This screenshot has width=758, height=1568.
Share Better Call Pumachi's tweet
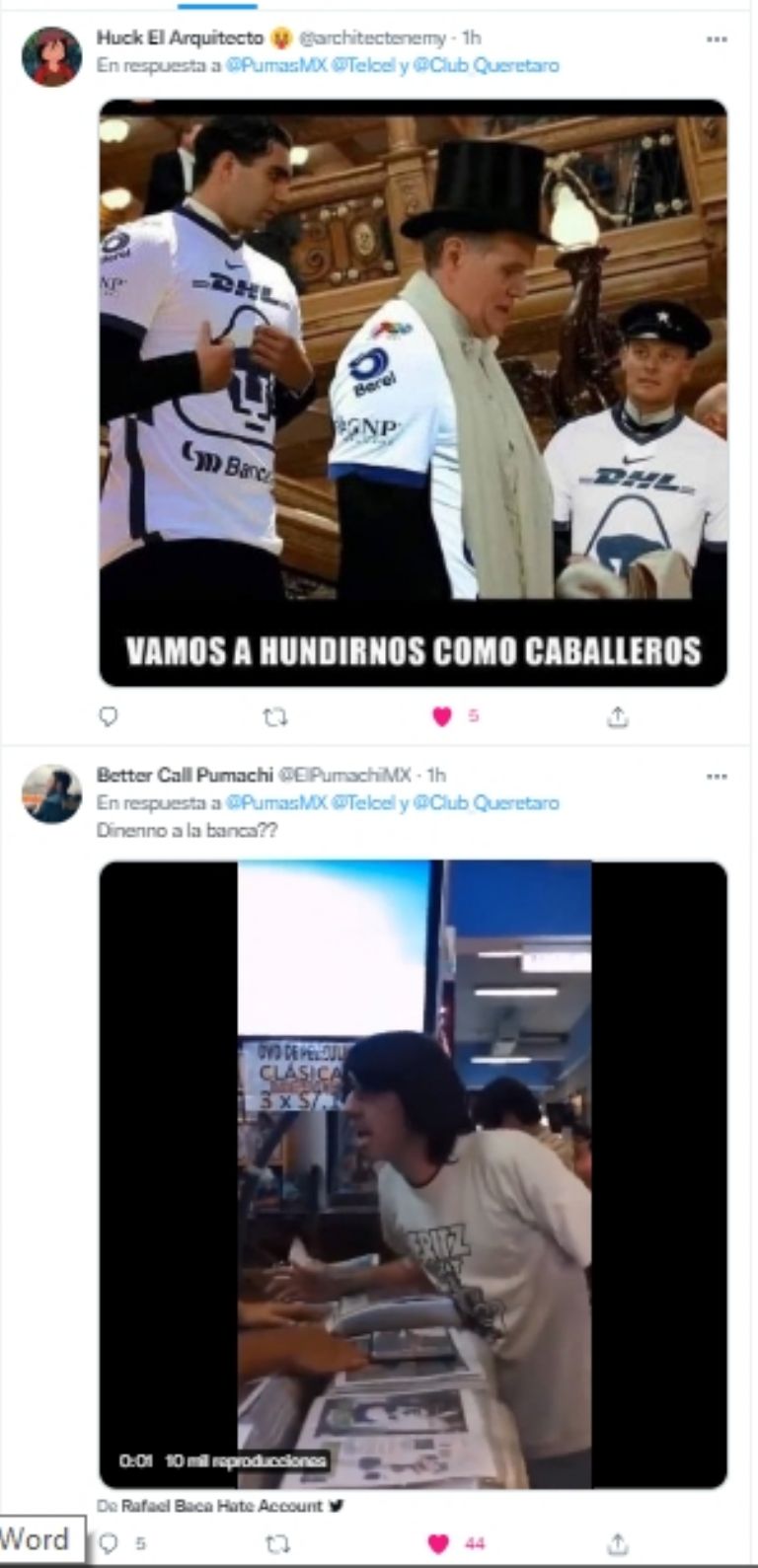[x=617, y=1543]
